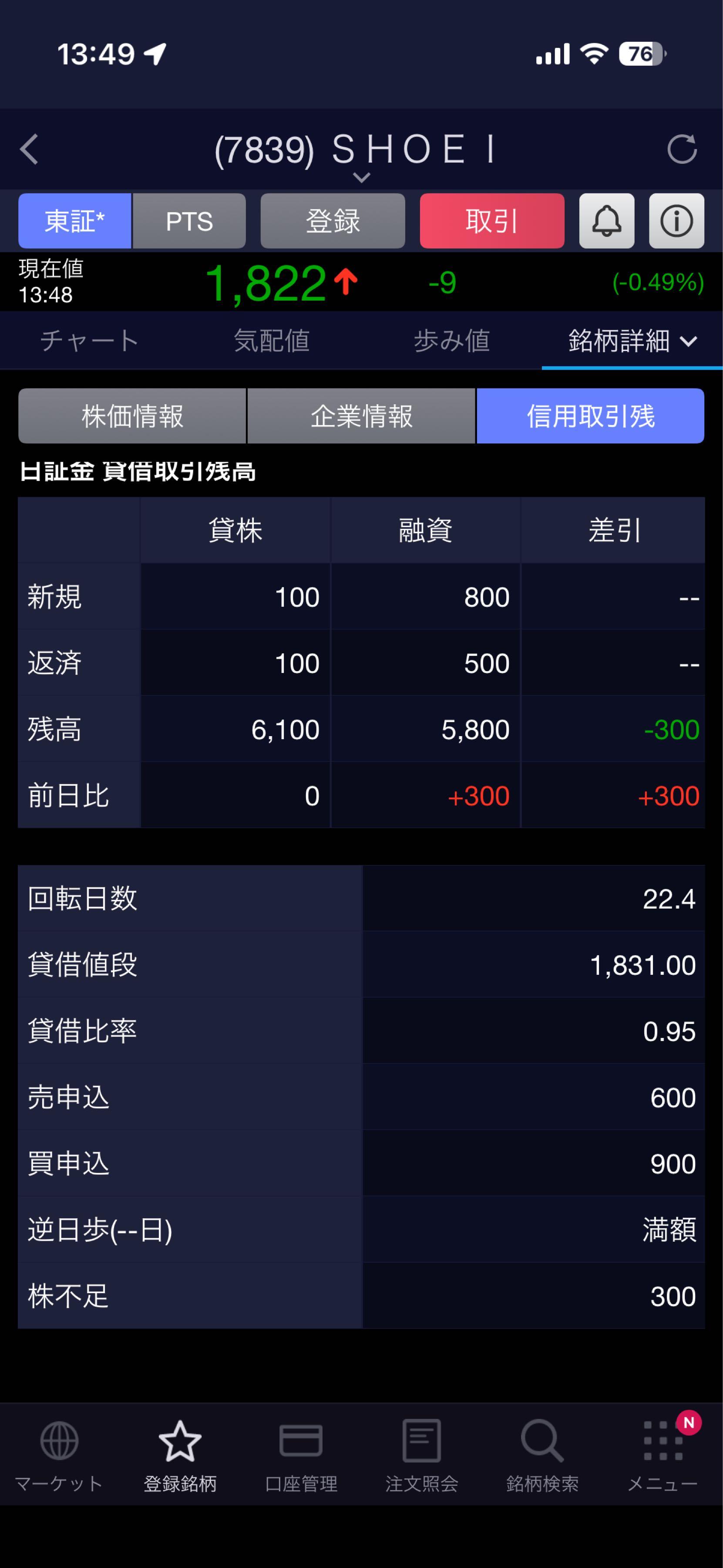Go back using the left arrow
The image size is (723, 1568).
click(x=29, y=149)
